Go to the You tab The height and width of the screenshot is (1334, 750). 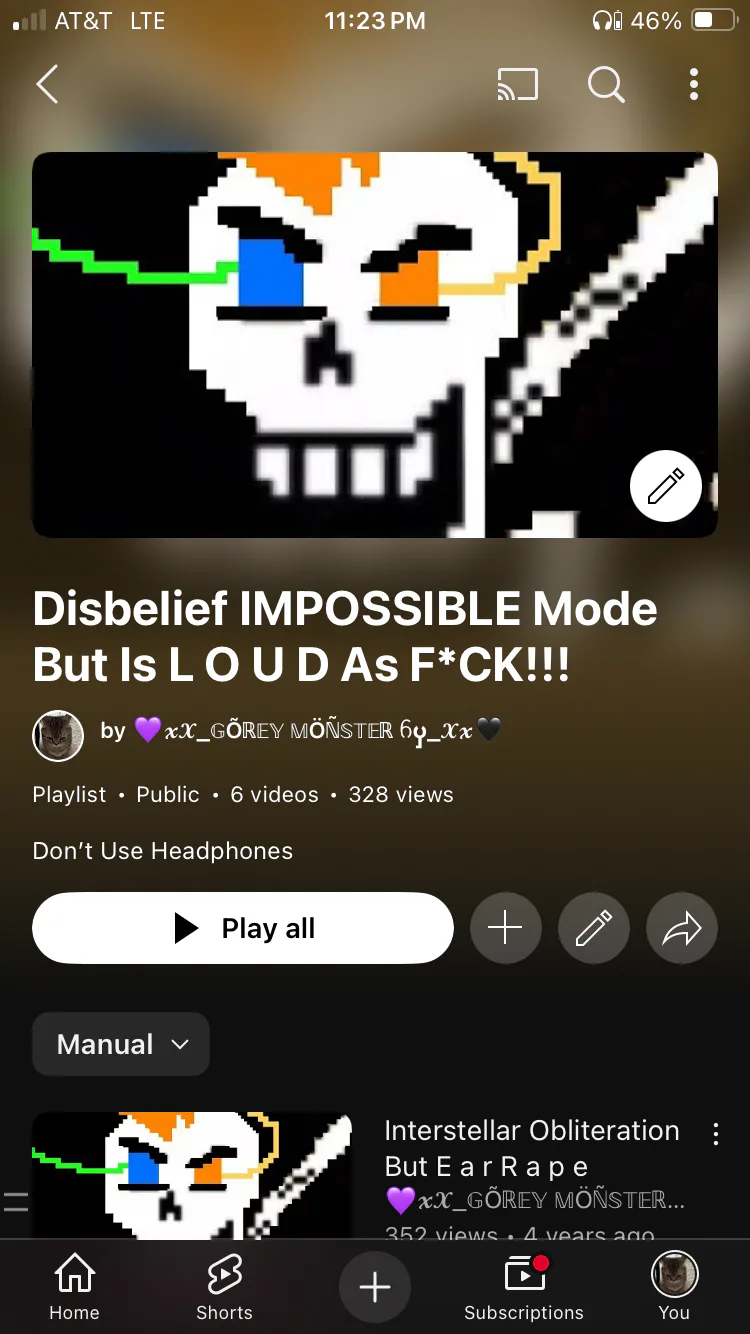click(x=674, y=1287)
